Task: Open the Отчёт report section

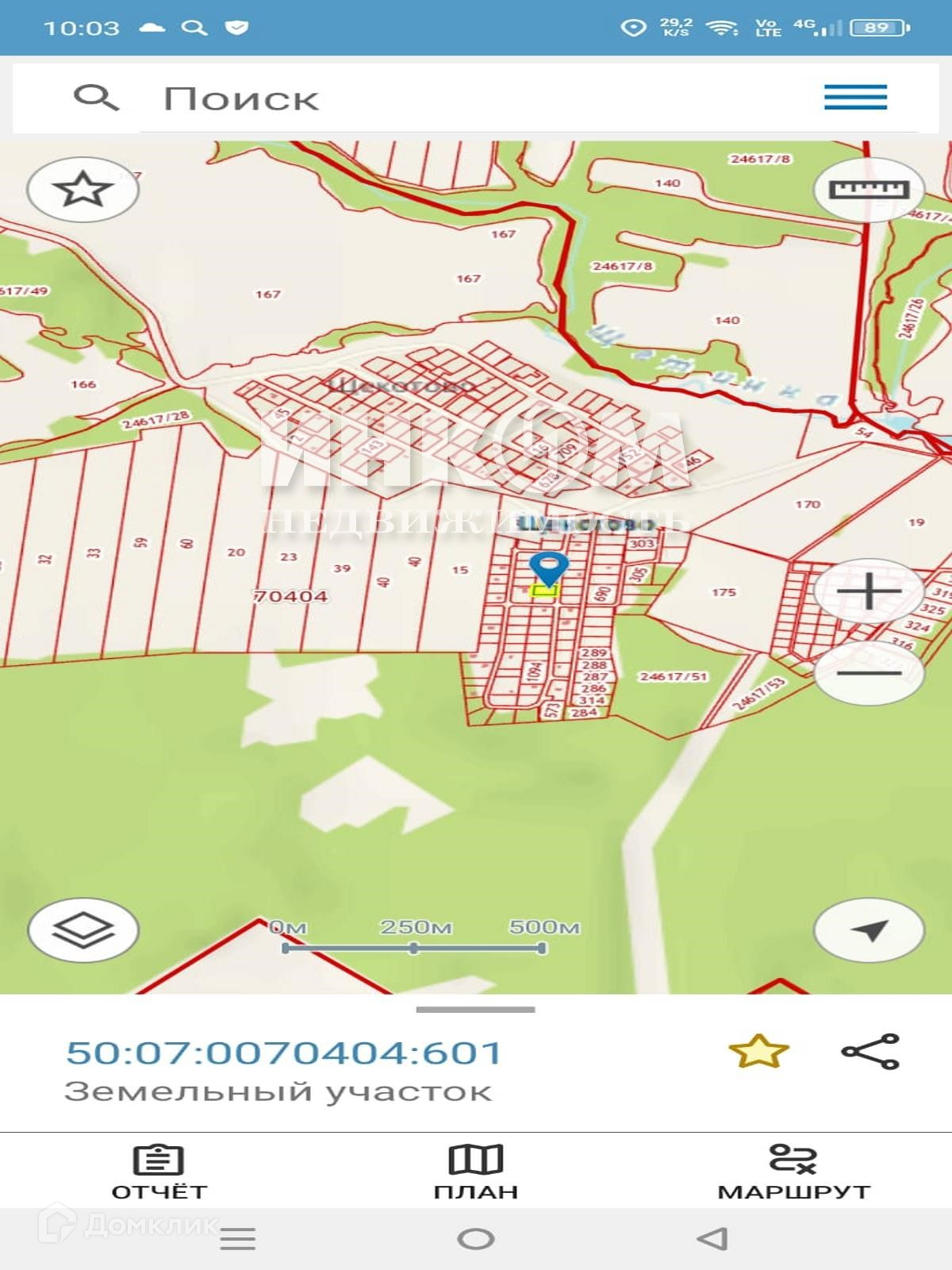Action: pyautogui.click(x=159, y=1172)
